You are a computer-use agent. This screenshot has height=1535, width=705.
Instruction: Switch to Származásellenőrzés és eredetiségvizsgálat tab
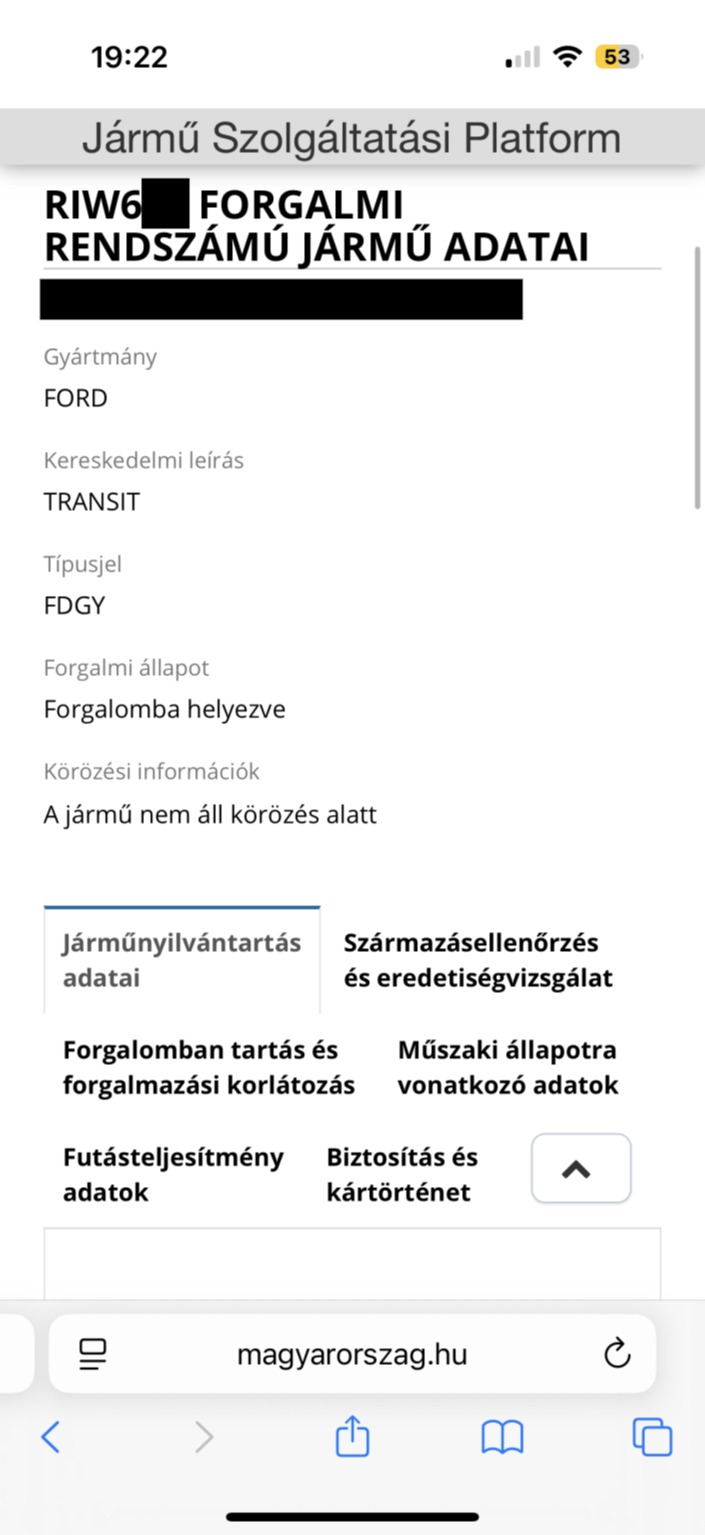tap(478, 960)
